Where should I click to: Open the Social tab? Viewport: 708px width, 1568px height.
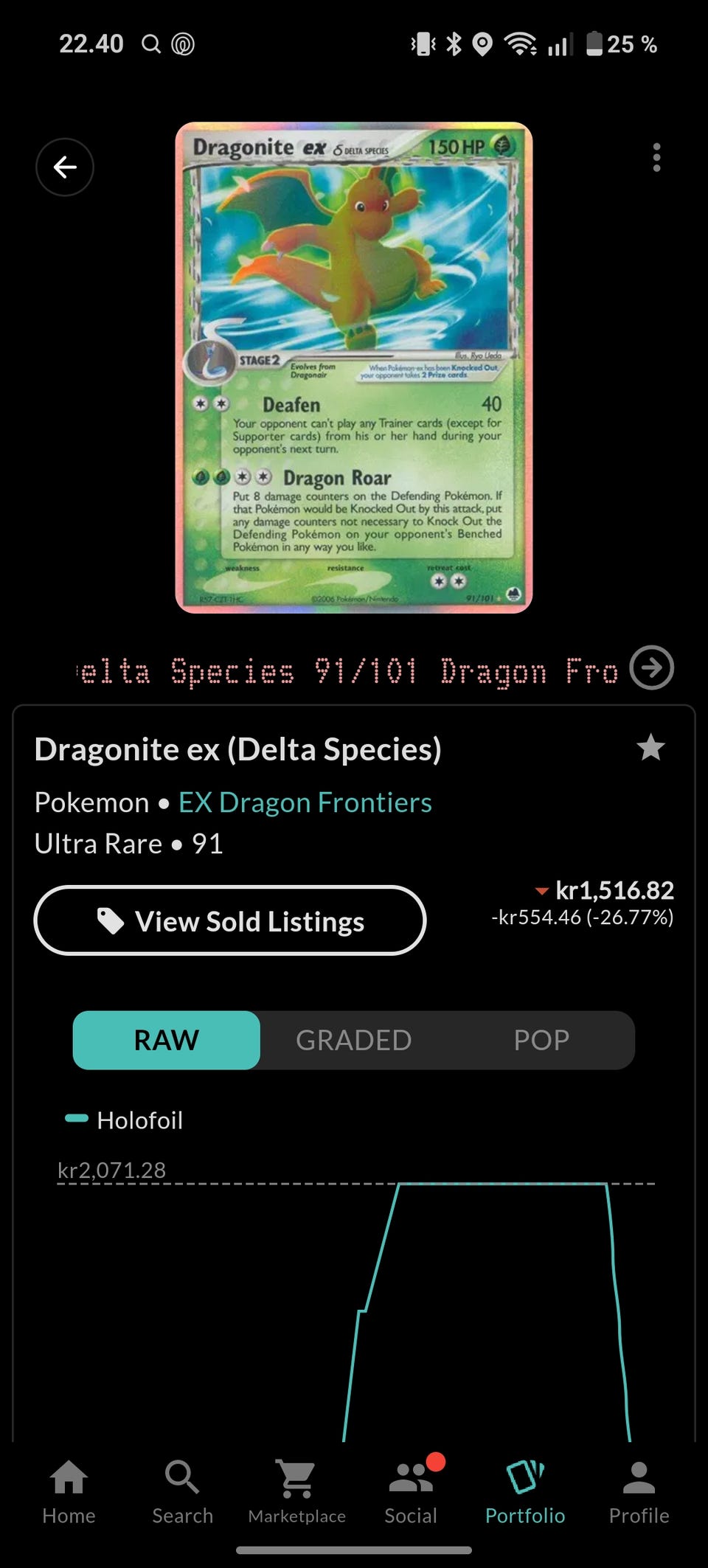click(411, 1493)
